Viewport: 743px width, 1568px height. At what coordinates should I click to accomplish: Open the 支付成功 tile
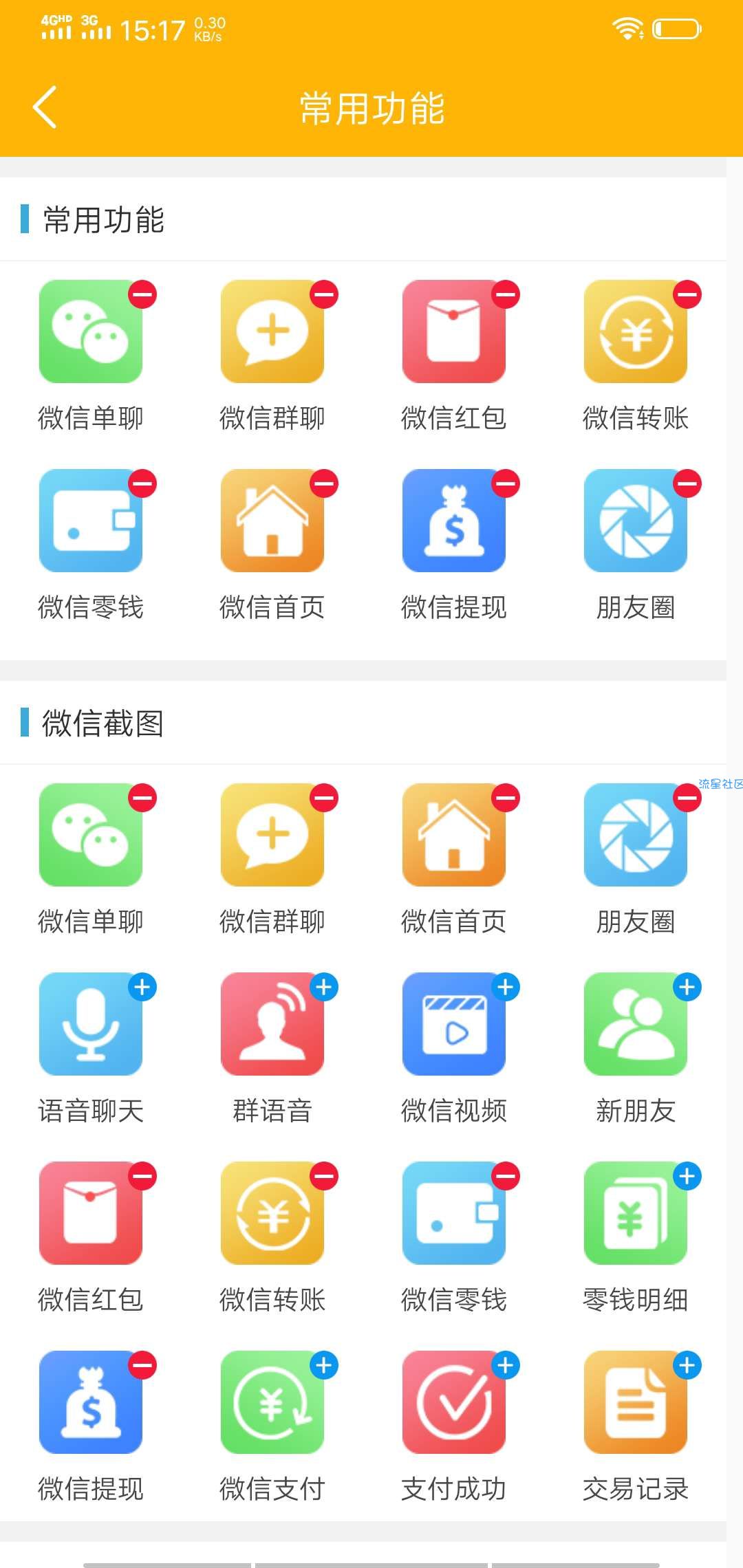pos(454,1402)
